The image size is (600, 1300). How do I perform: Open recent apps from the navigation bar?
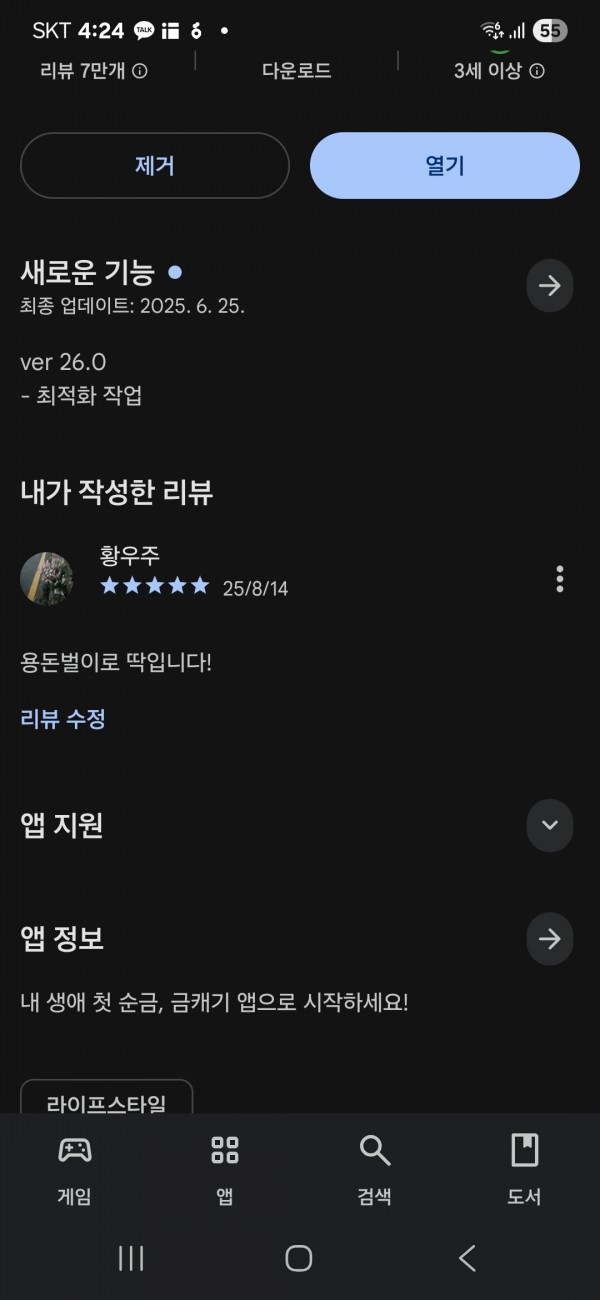pos(131,1258)
